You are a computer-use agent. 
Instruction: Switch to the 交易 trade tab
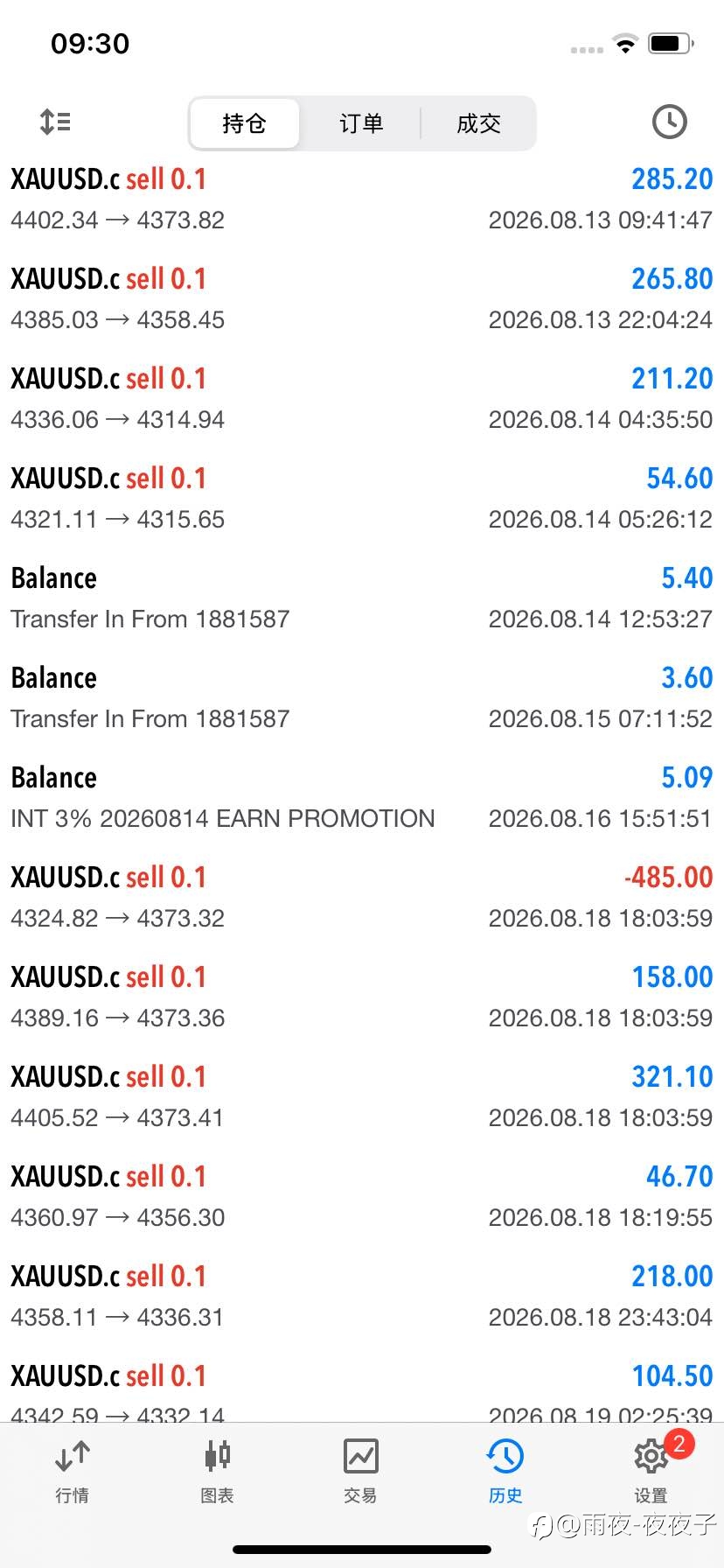coord(361,1471)
